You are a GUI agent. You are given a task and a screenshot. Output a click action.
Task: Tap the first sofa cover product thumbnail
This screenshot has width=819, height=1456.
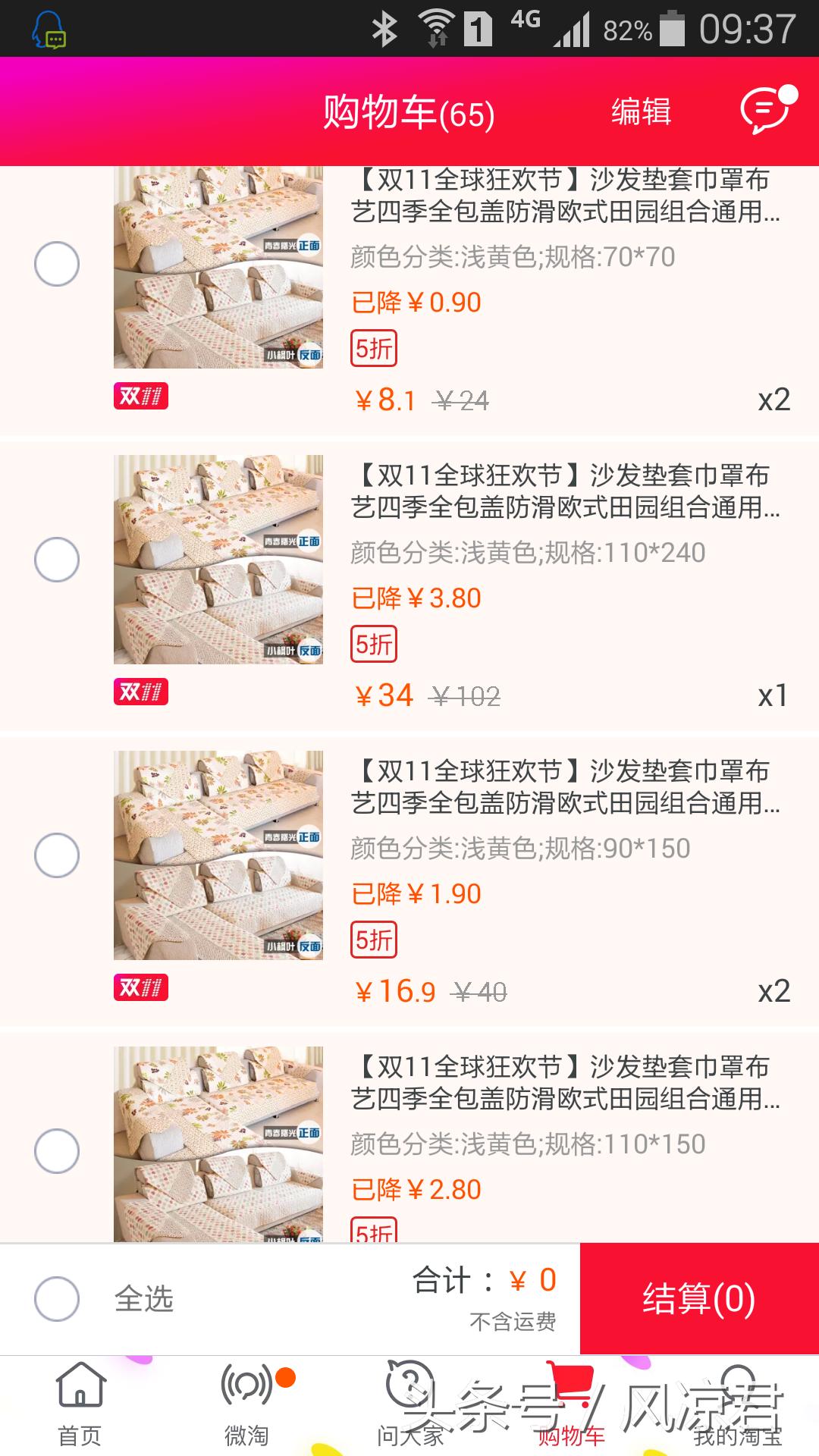(220, 264)
